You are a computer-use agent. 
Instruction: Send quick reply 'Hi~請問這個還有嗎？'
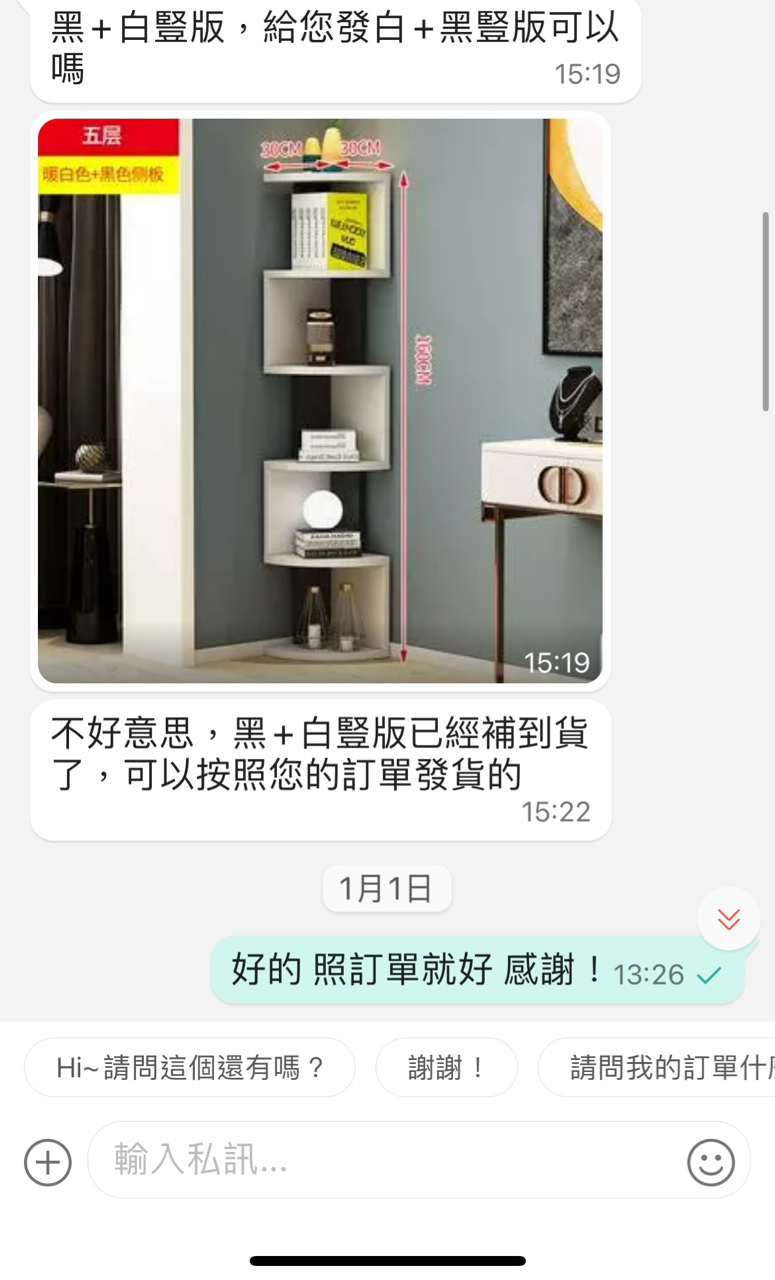click(x=190, y=1068)
